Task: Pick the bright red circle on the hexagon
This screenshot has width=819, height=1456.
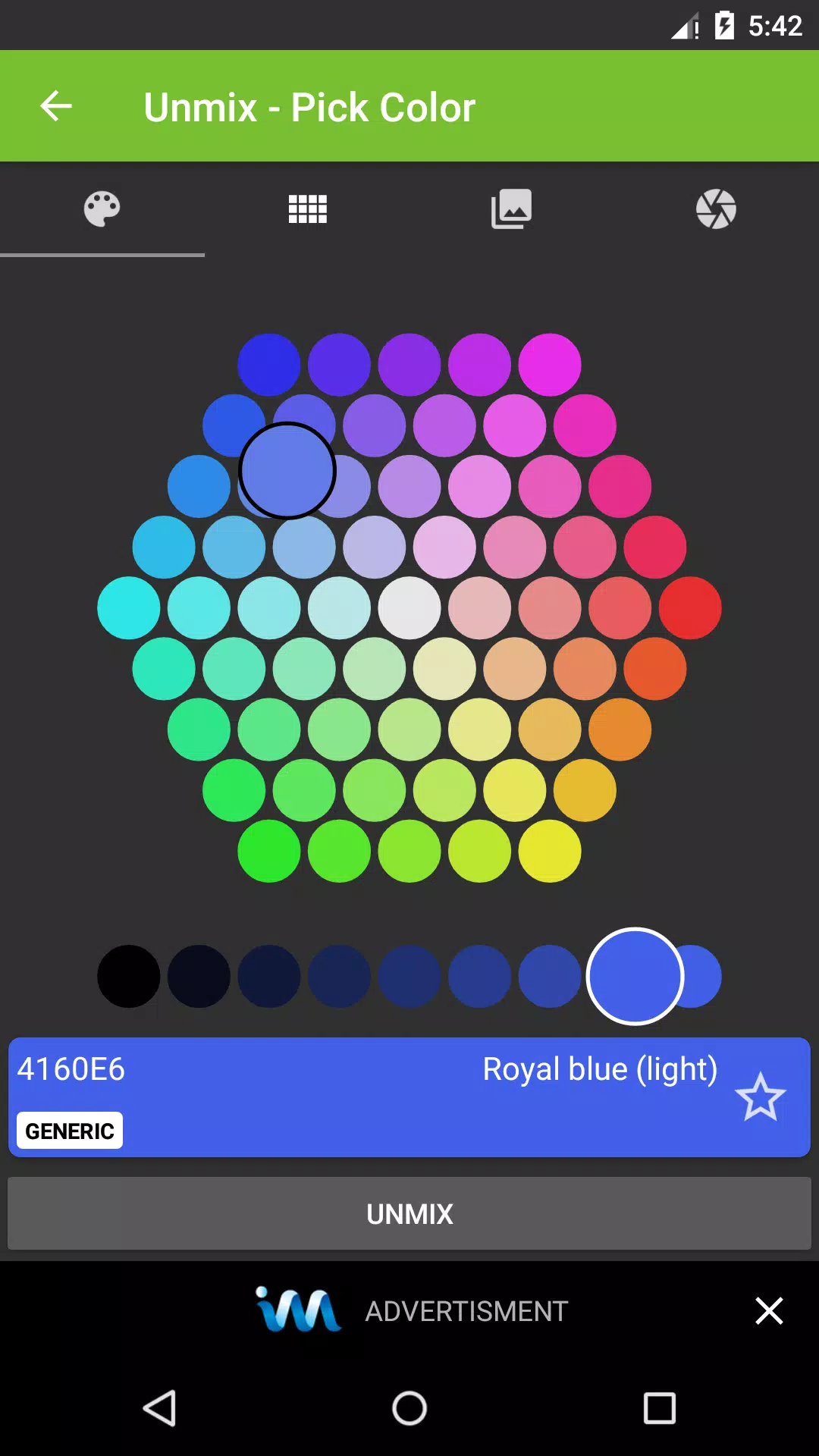Action: click(690, 607)
